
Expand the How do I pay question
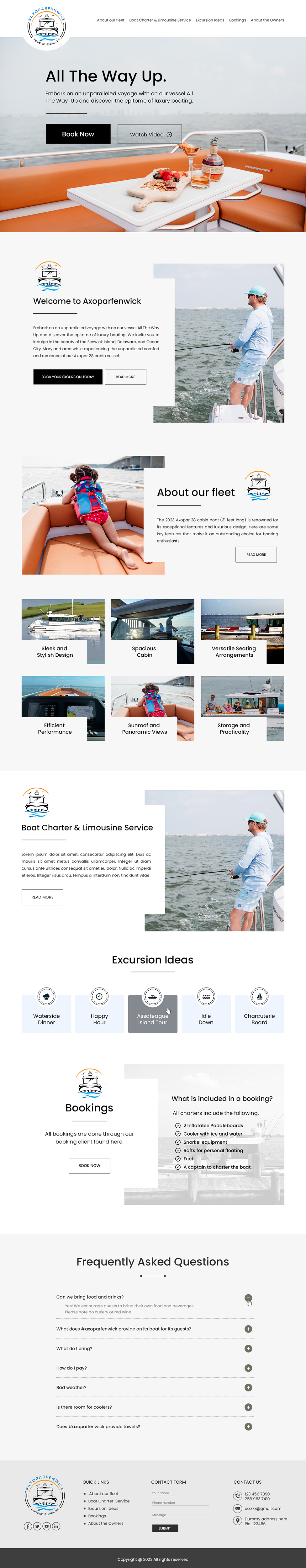coord(248,1368)
